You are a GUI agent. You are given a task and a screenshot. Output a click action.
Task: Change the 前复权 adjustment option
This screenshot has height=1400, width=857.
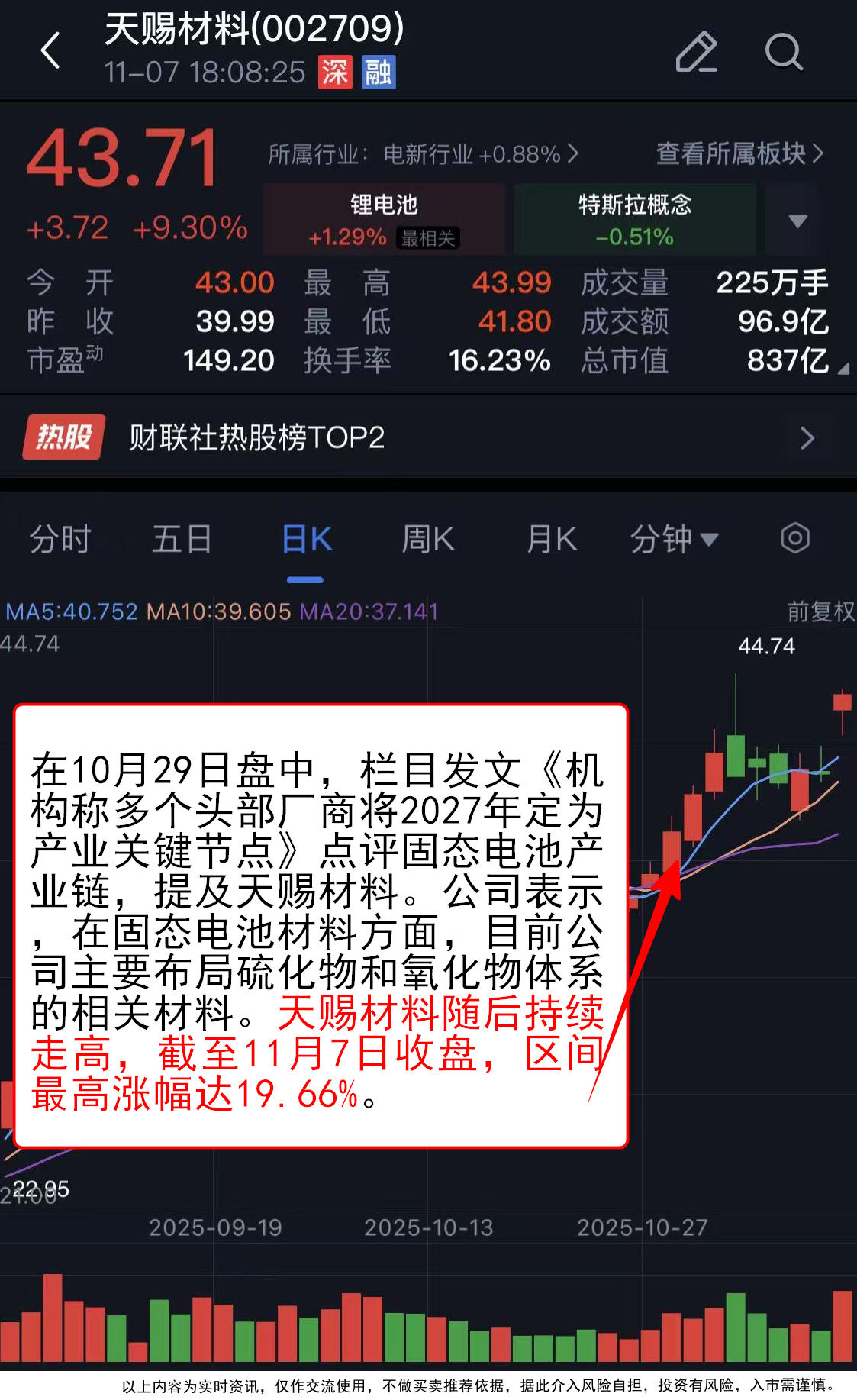click(x=820, y=611)
